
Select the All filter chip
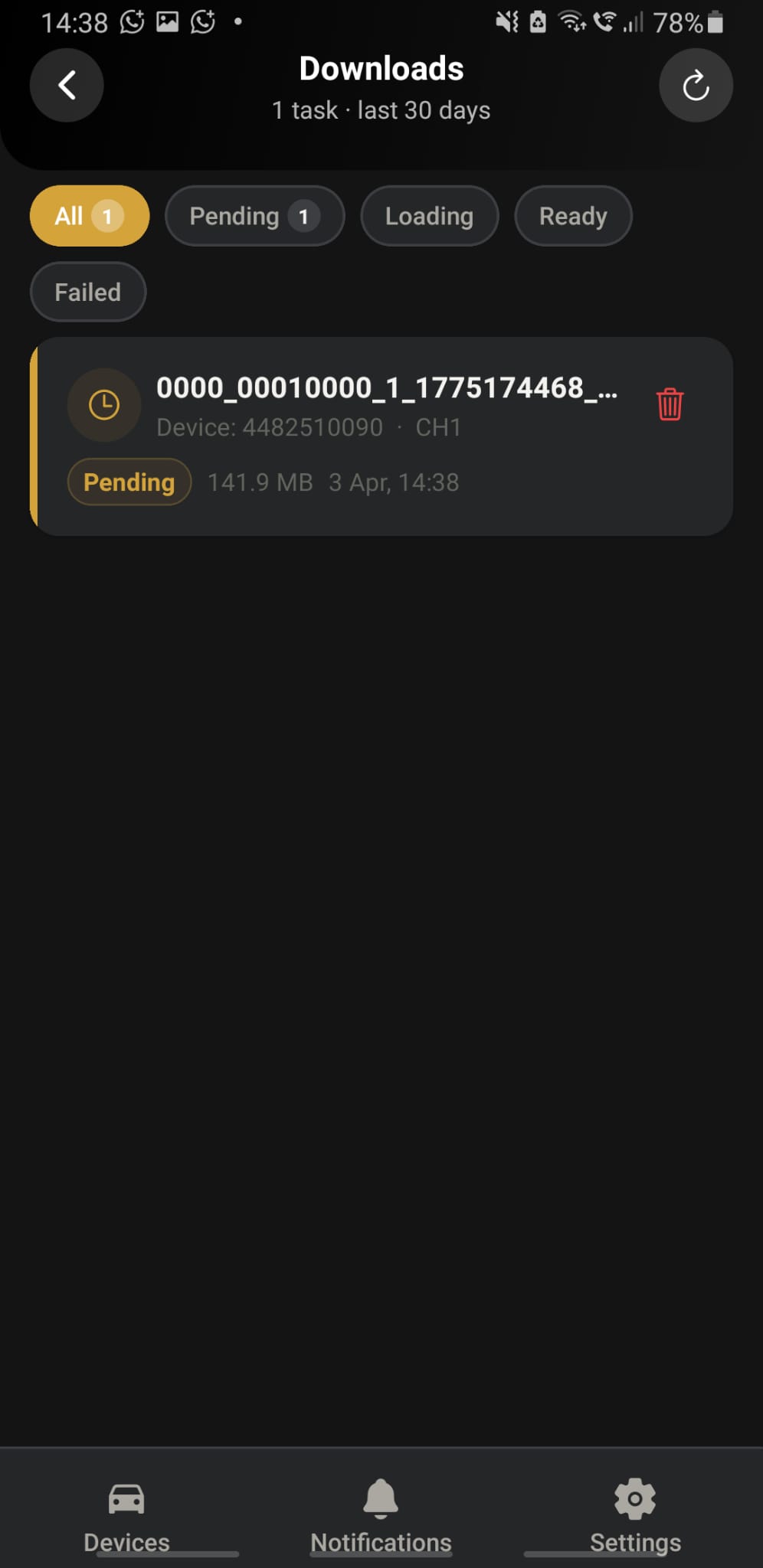point(89,216)
